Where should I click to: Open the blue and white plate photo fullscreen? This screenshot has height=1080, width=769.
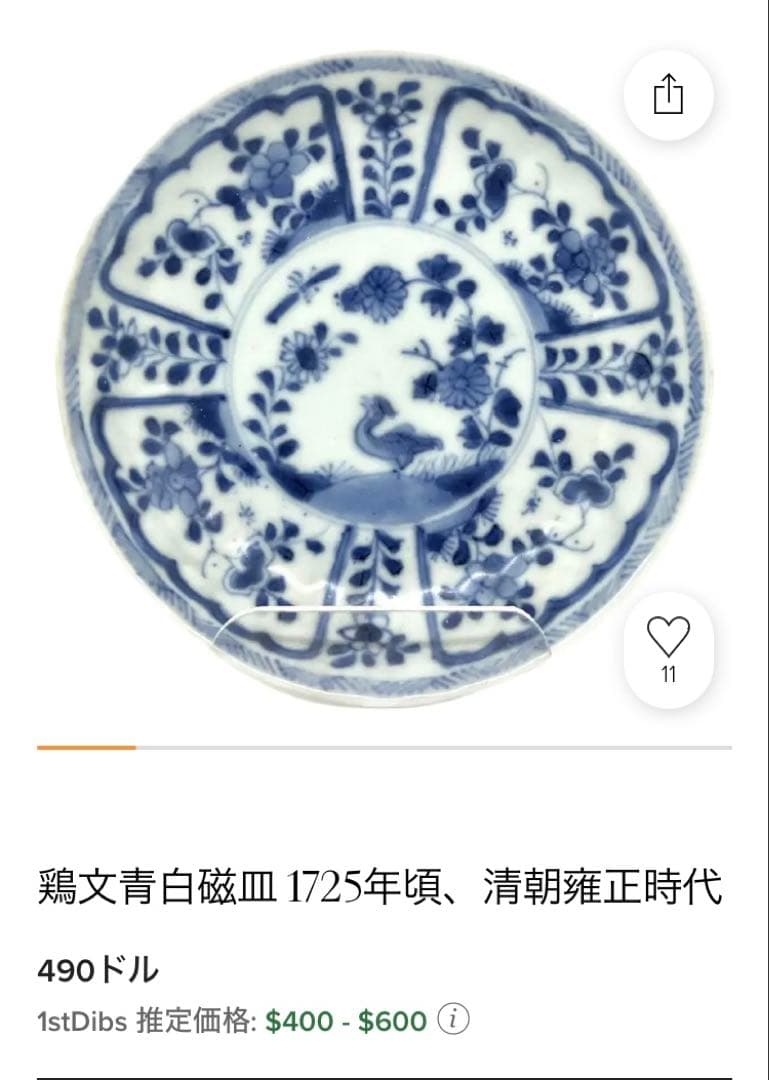[384, 380]
